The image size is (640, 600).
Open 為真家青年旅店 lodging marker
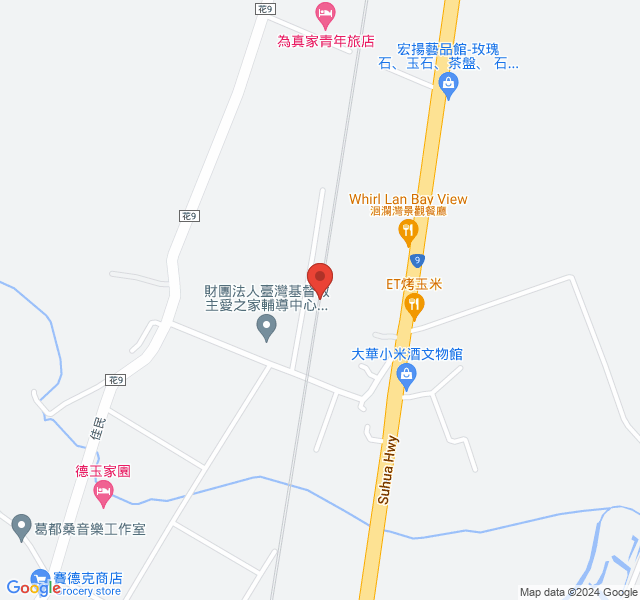325,15
